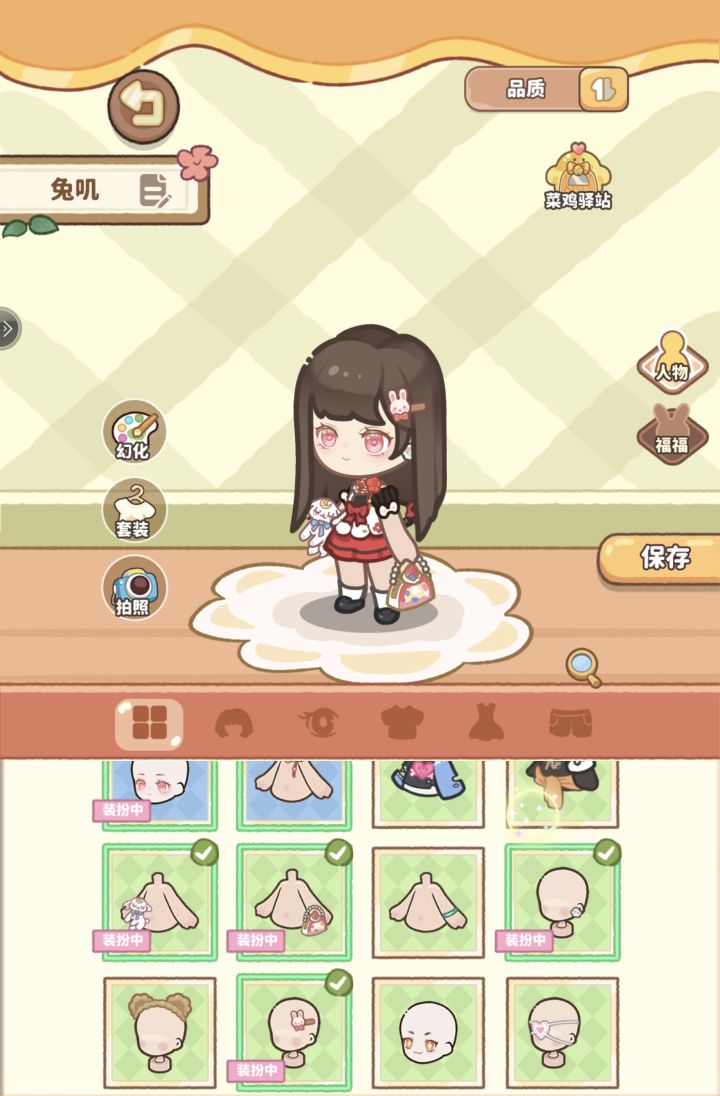This screenshot has height=1096, width=720.
Task: Open the 拍照 camera icon
Action: 133,590
